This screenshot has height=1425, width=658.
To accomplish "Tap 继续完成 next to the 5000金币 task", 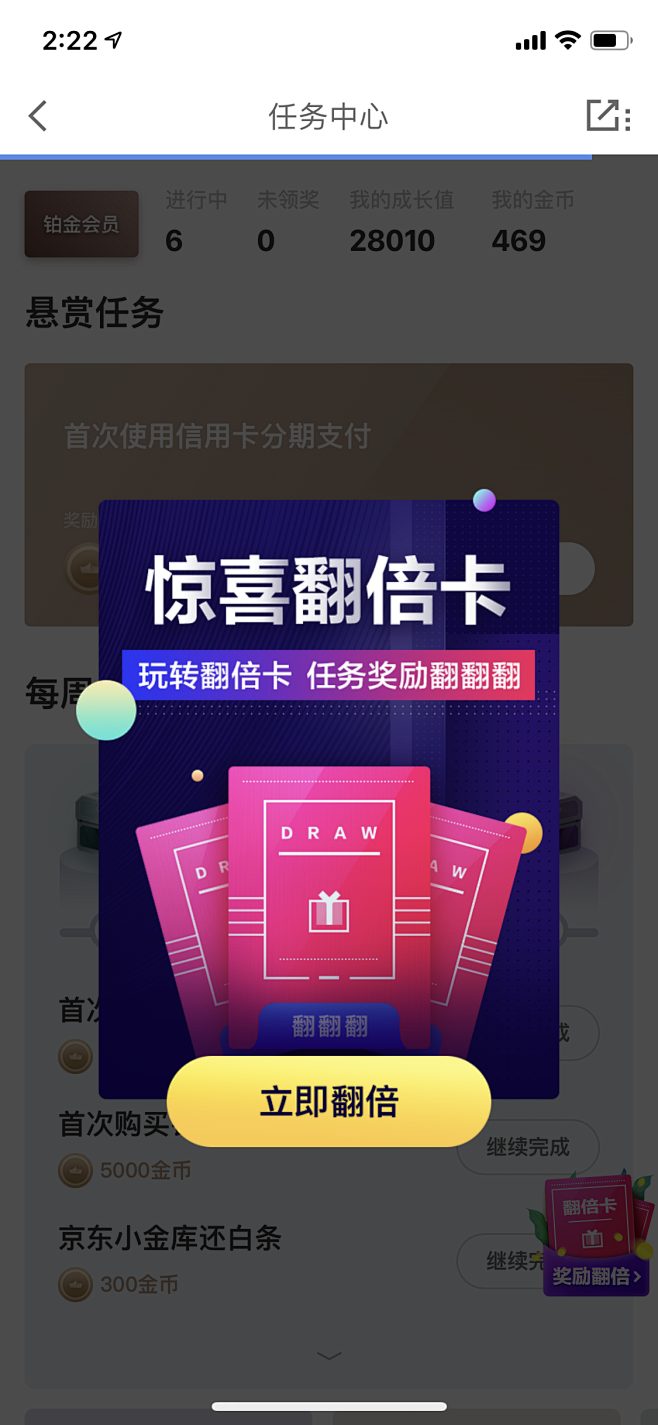I will [x=528, y=1147].
